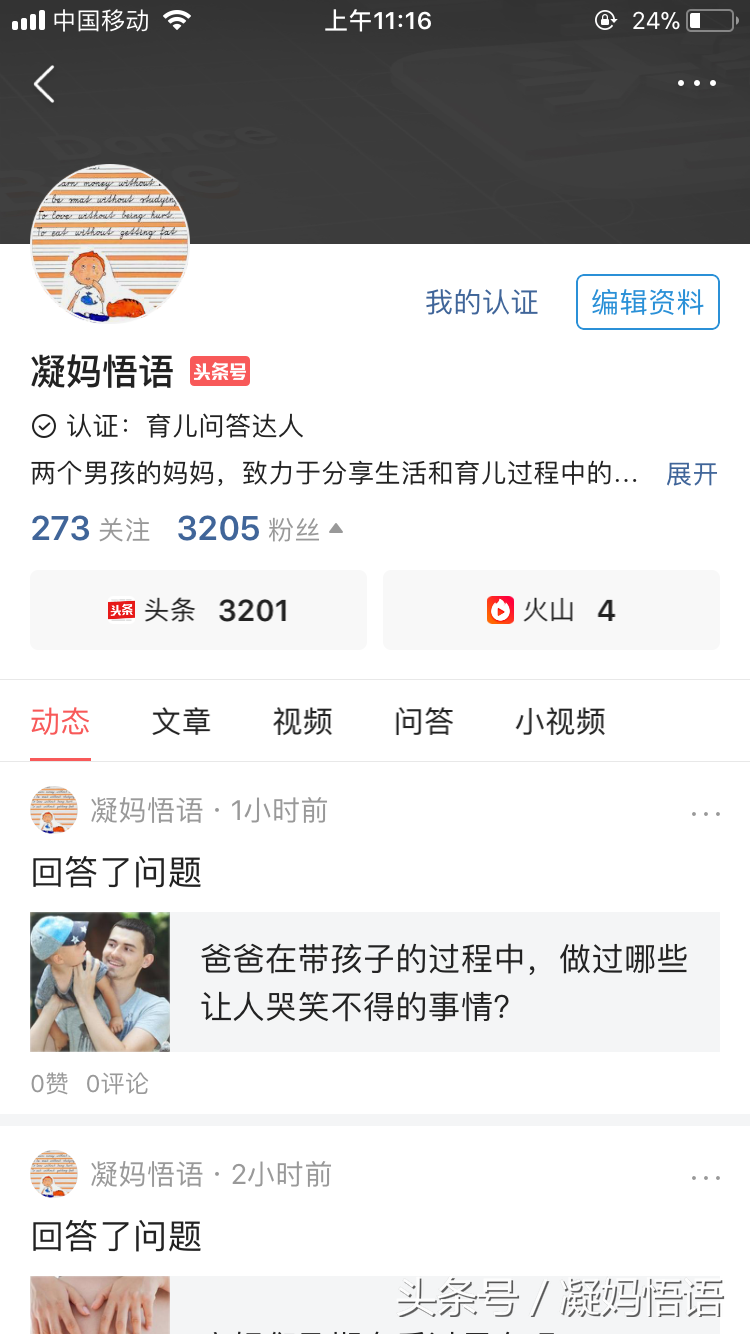Viewport: 750px width, 1334px height.
Task: Select the 动态 tab
Action: (60, 721)
